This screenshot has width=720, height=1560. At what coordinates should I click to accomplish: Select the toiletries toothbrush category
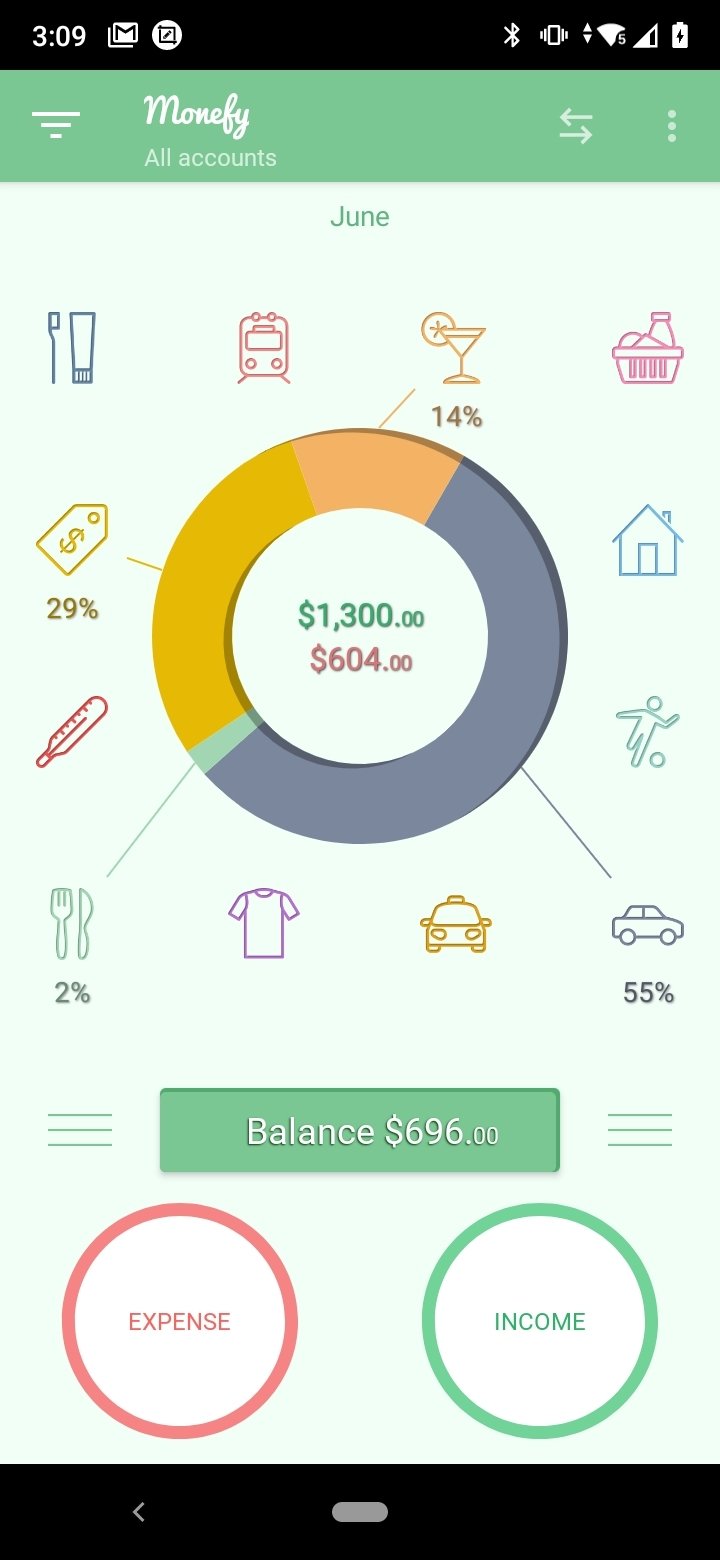(72, 348)
